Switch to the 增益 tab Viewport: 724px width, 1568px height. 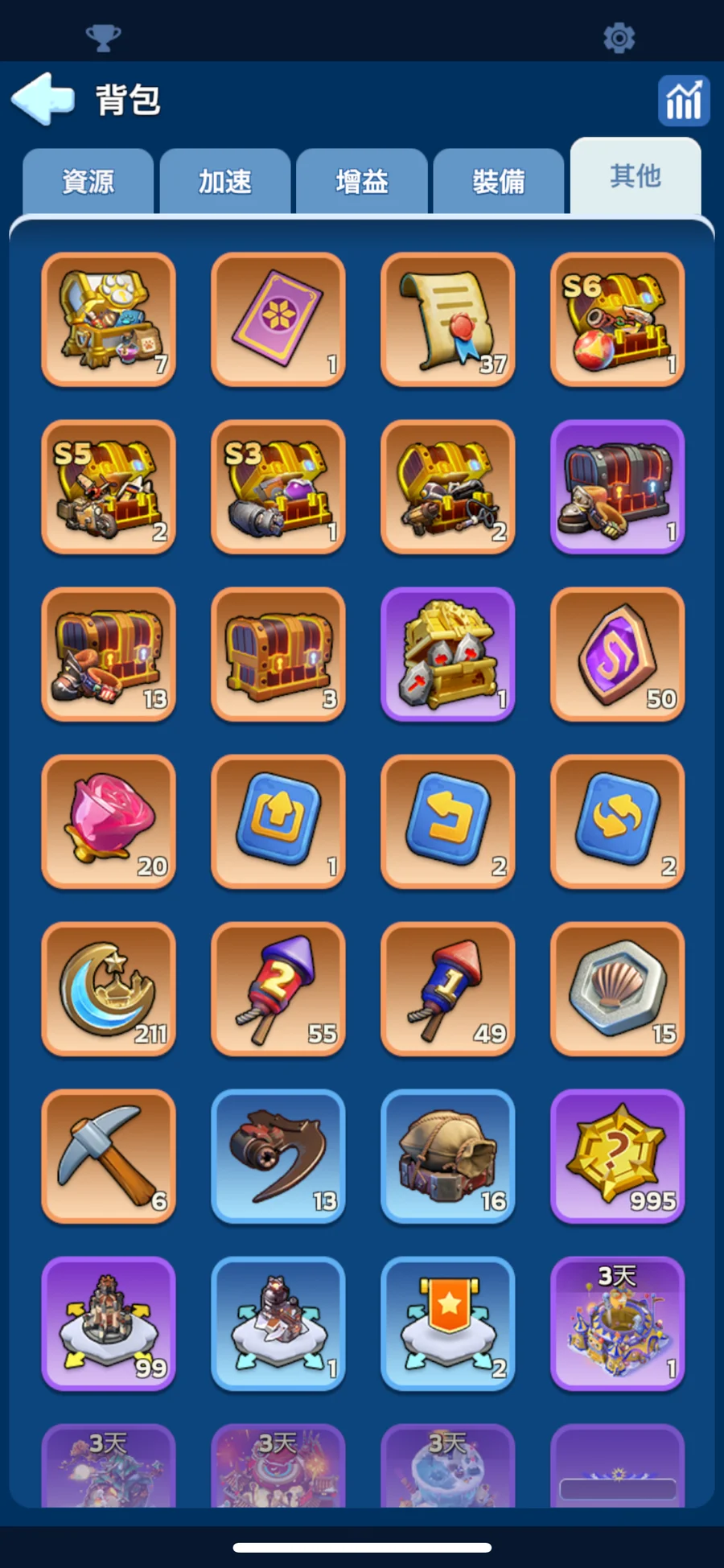[x=362, y=182]
